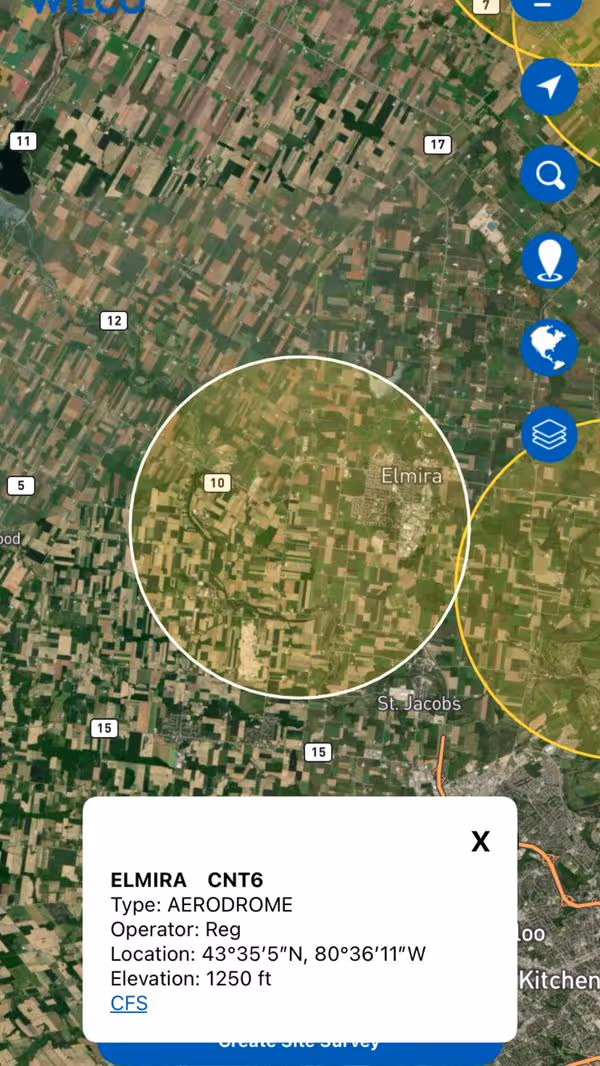Open the map layers selector
The width and height of the screenshot is (600, 1066).
[549, 435]
